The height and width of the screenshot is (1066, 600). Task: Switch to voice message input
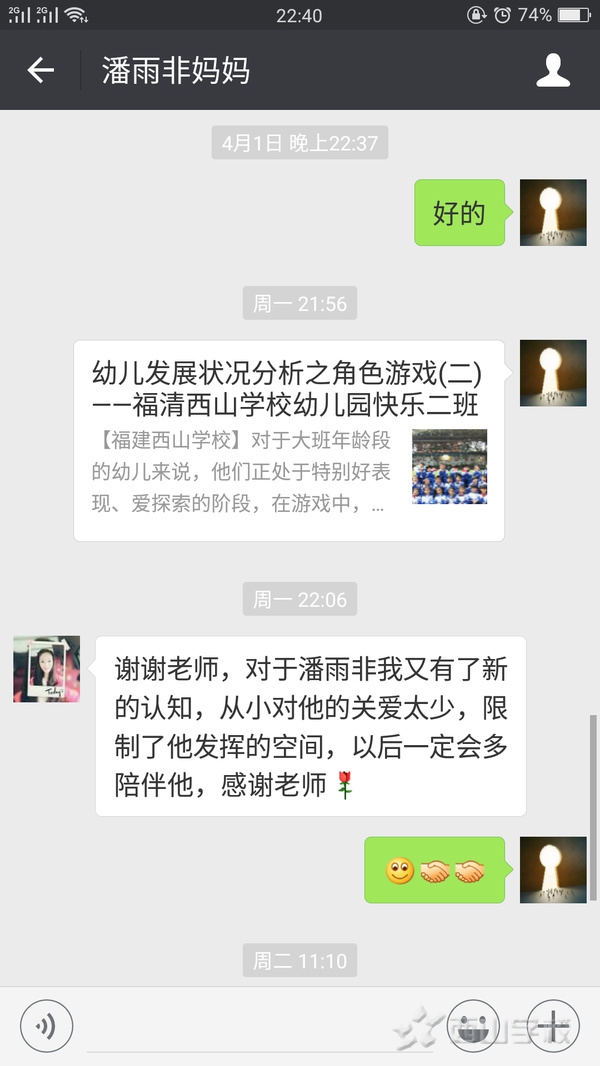[x=46, y=1025]
